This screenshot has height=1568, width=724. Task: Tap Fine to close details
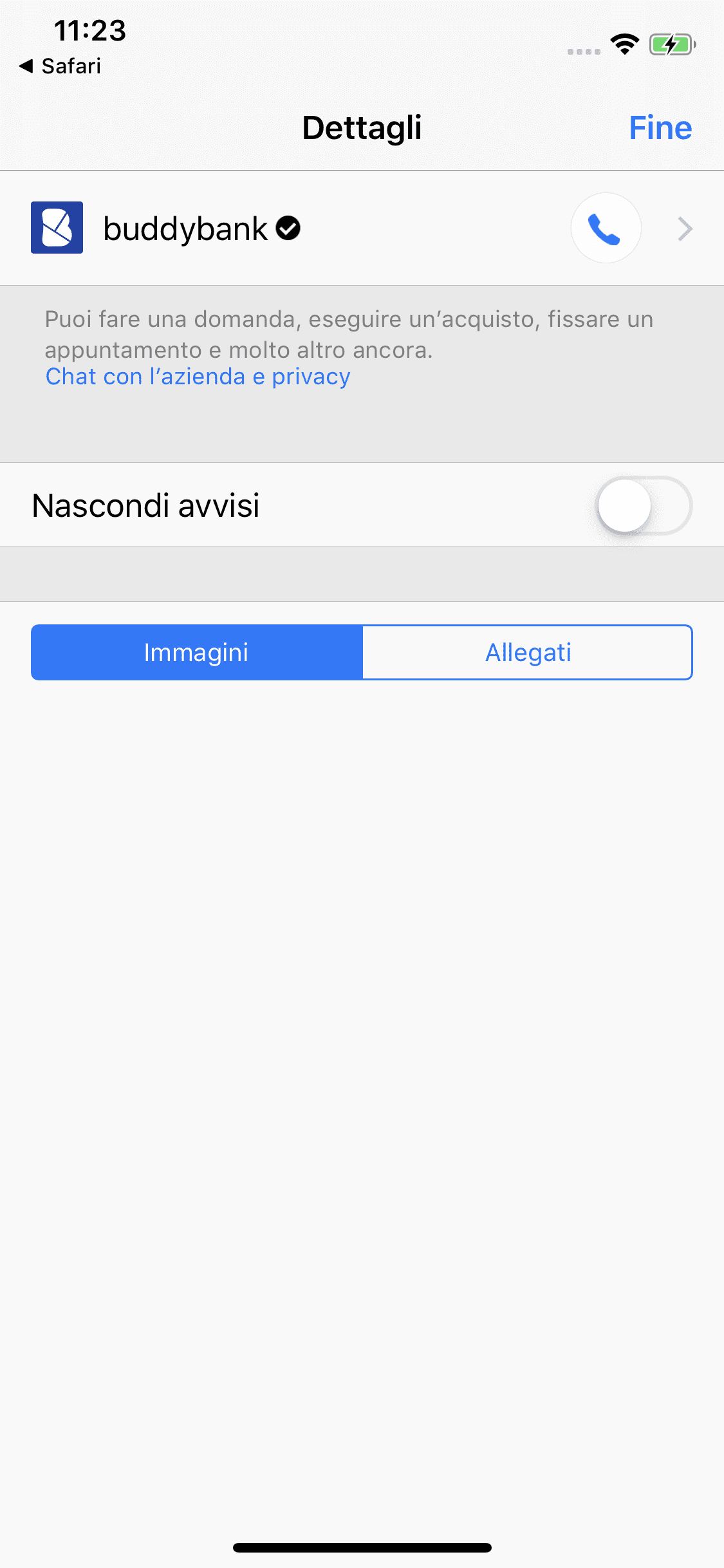click(660, 128)
